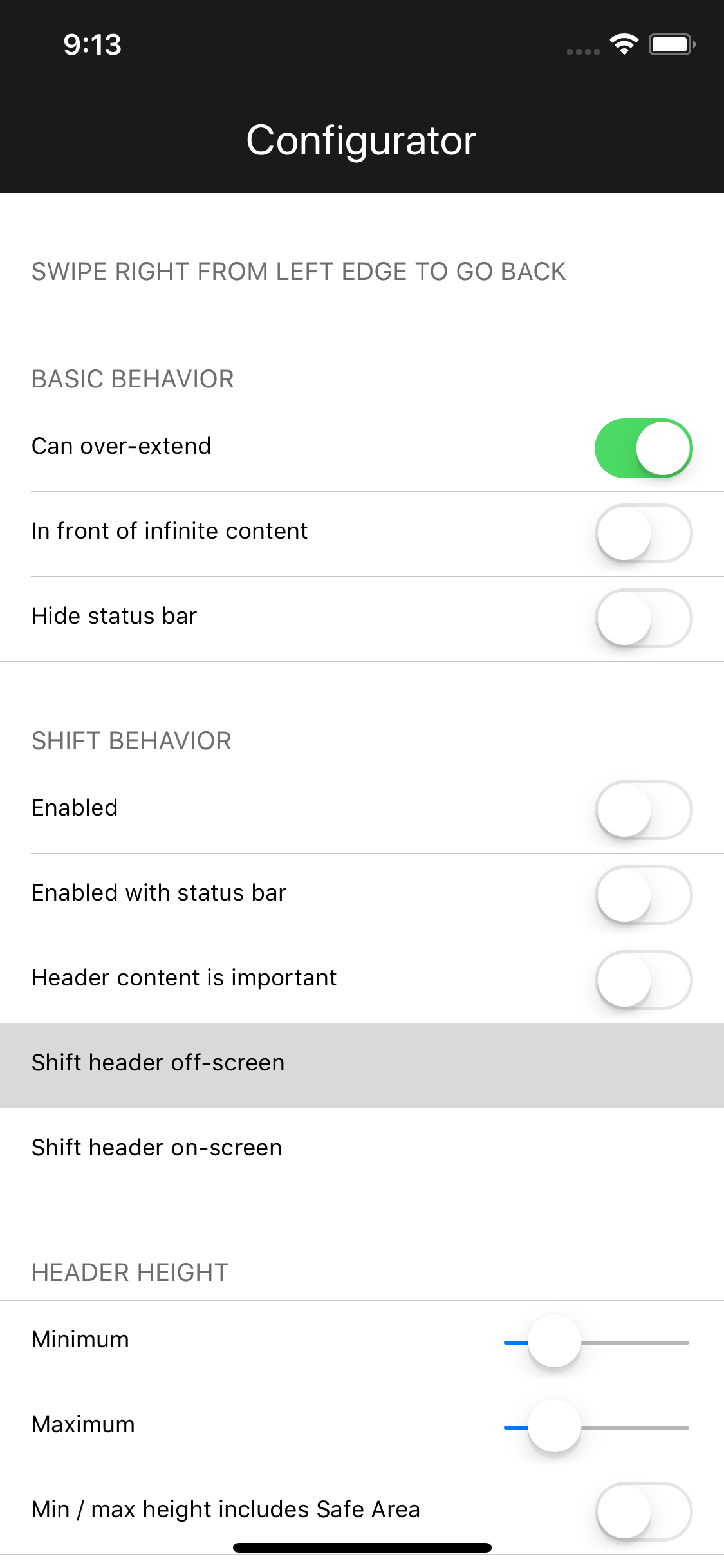Enable Hide status bar
724x1568 pixels.
644,619
